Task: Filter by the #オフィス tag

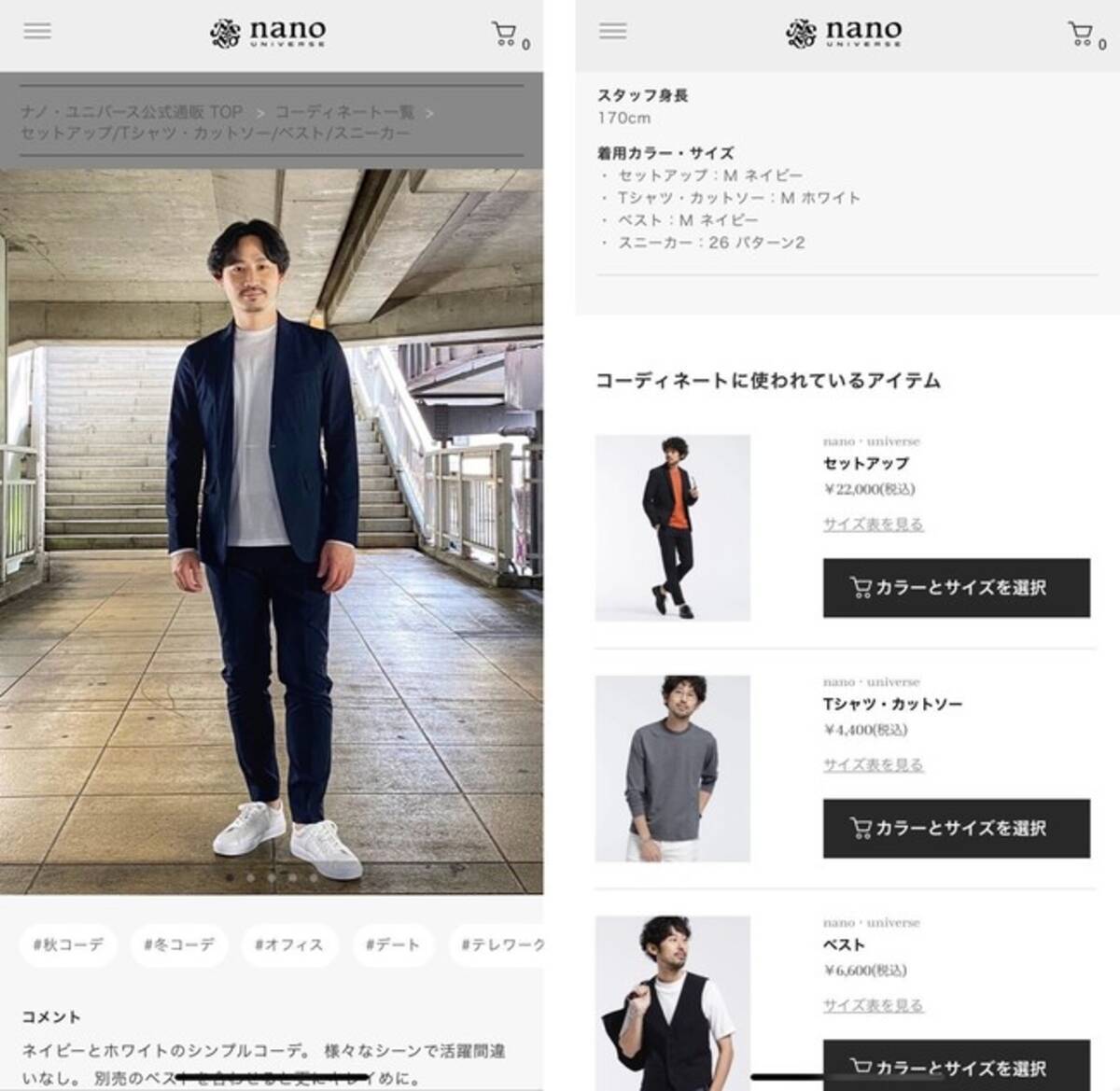Action: tap(289, 944)
